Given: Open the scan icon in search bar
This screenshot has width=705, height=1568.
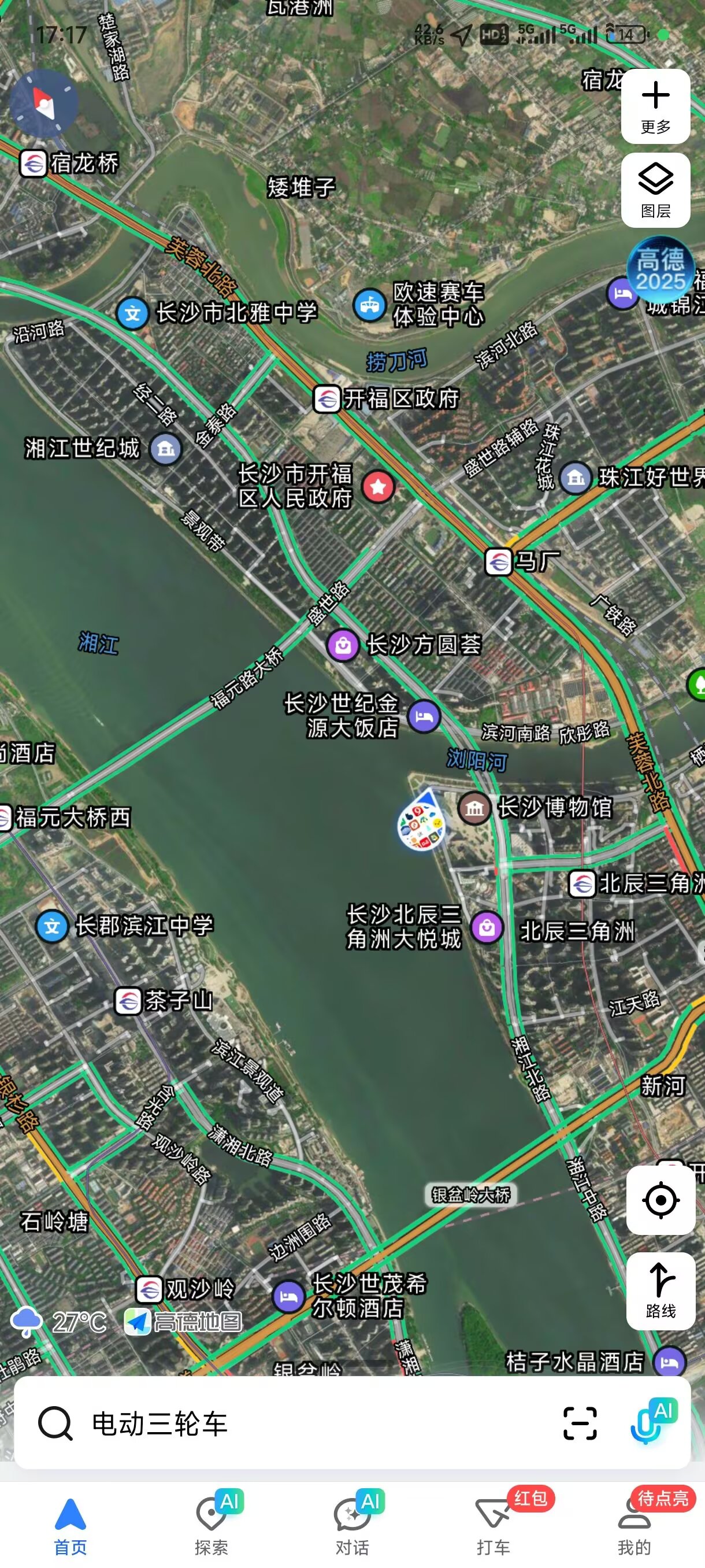Looking at the screenshot, I should point(579,1423).
